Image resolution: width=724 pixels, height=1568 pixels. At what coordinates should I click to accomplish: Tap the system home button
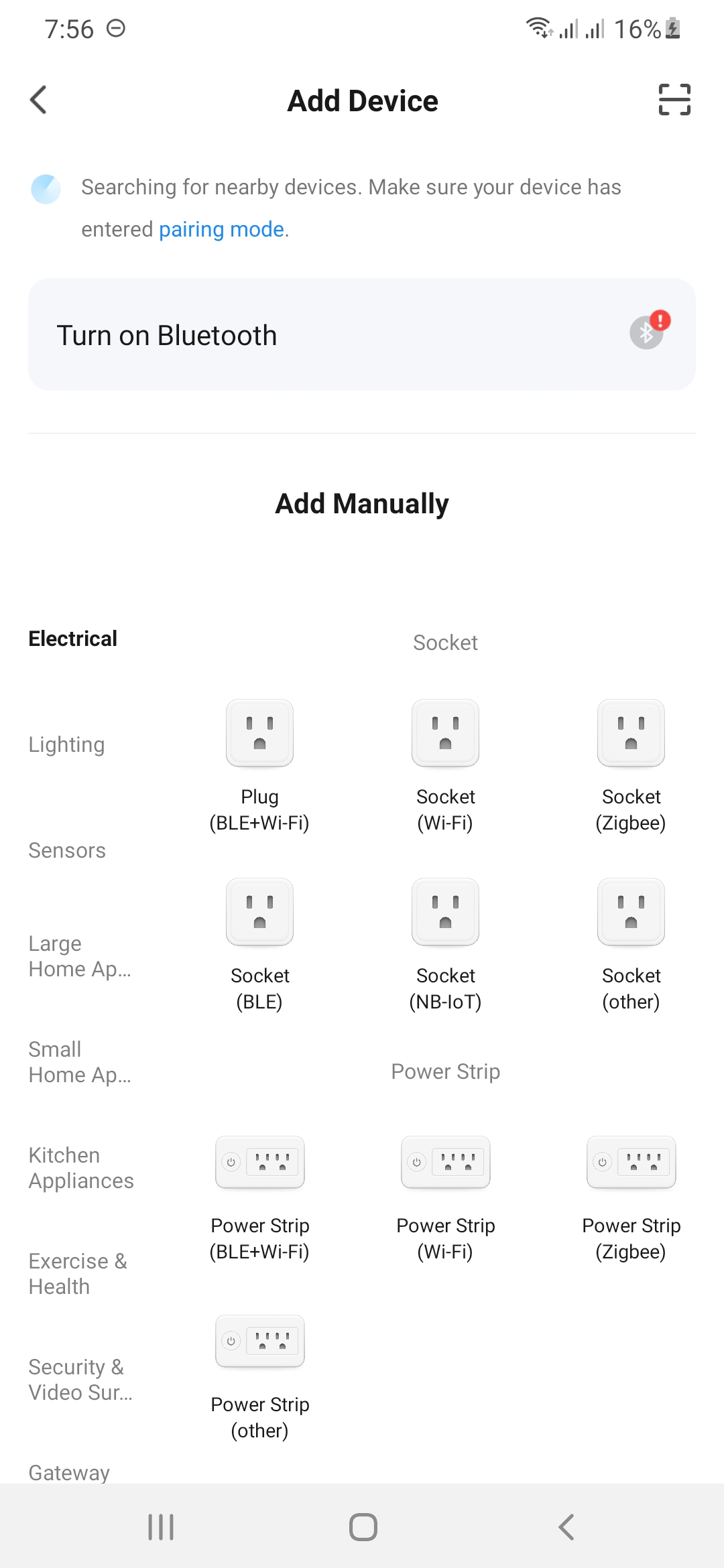click(363, 1527)
